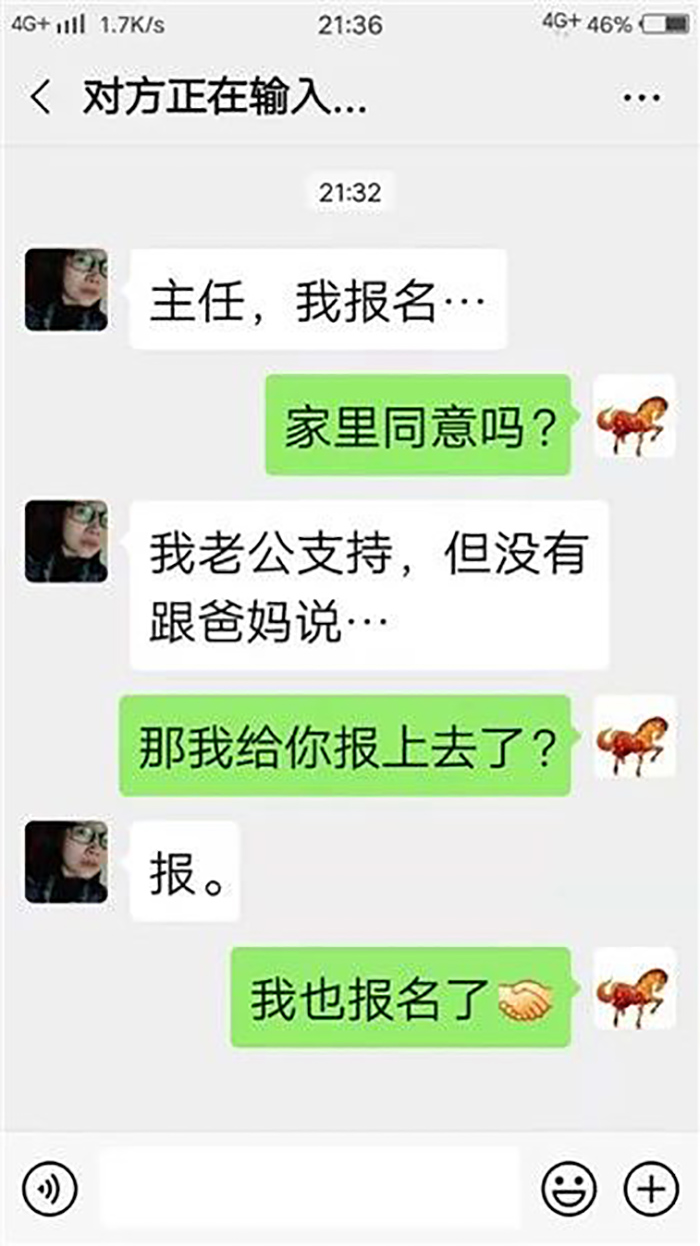700x1246 pixels.
Task: Open contact's avatar next to 主任，我报名
Action: click(x=66, y=289)
